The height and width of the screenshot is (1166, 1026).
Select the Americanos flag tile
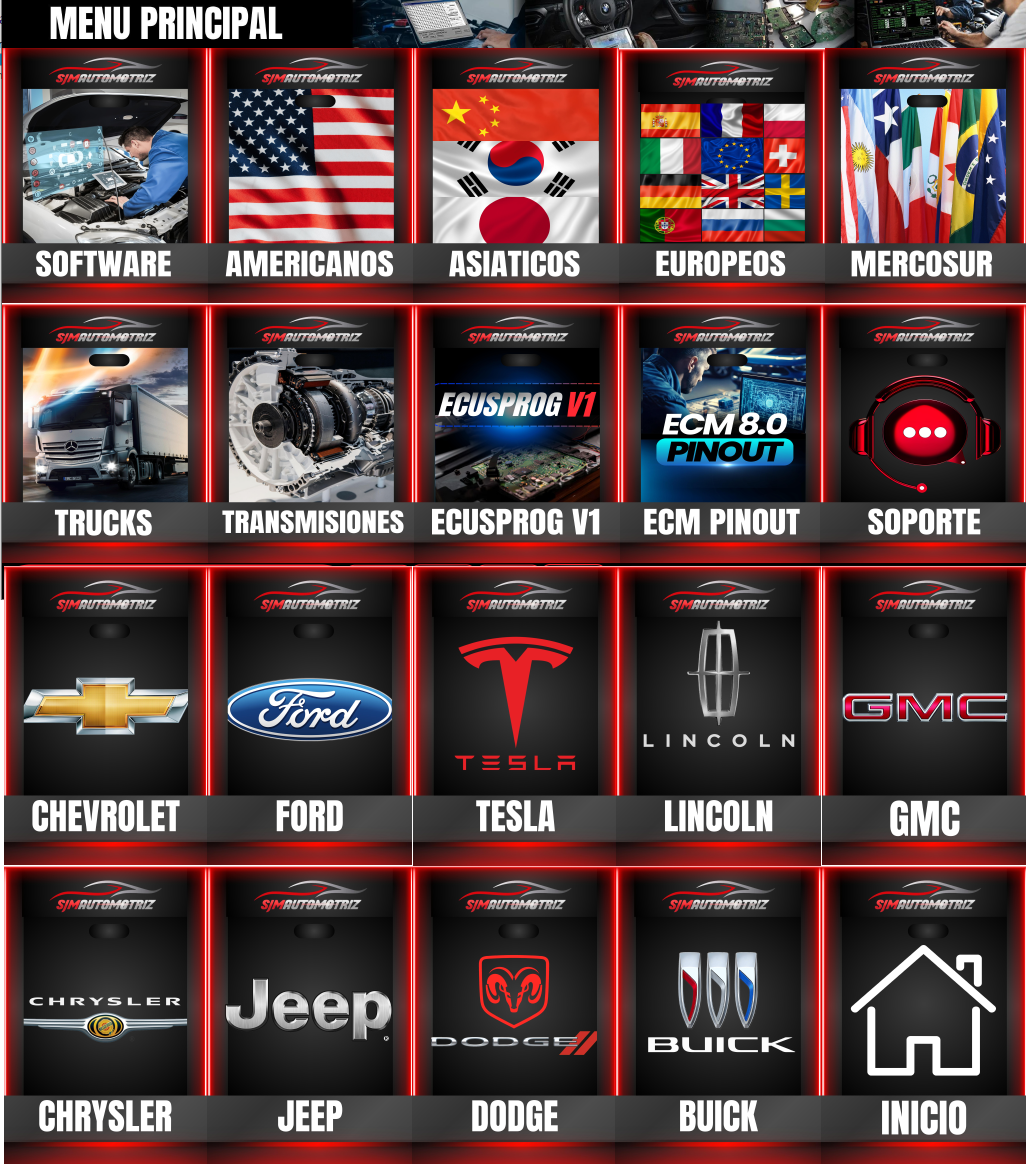click(310, 170)
